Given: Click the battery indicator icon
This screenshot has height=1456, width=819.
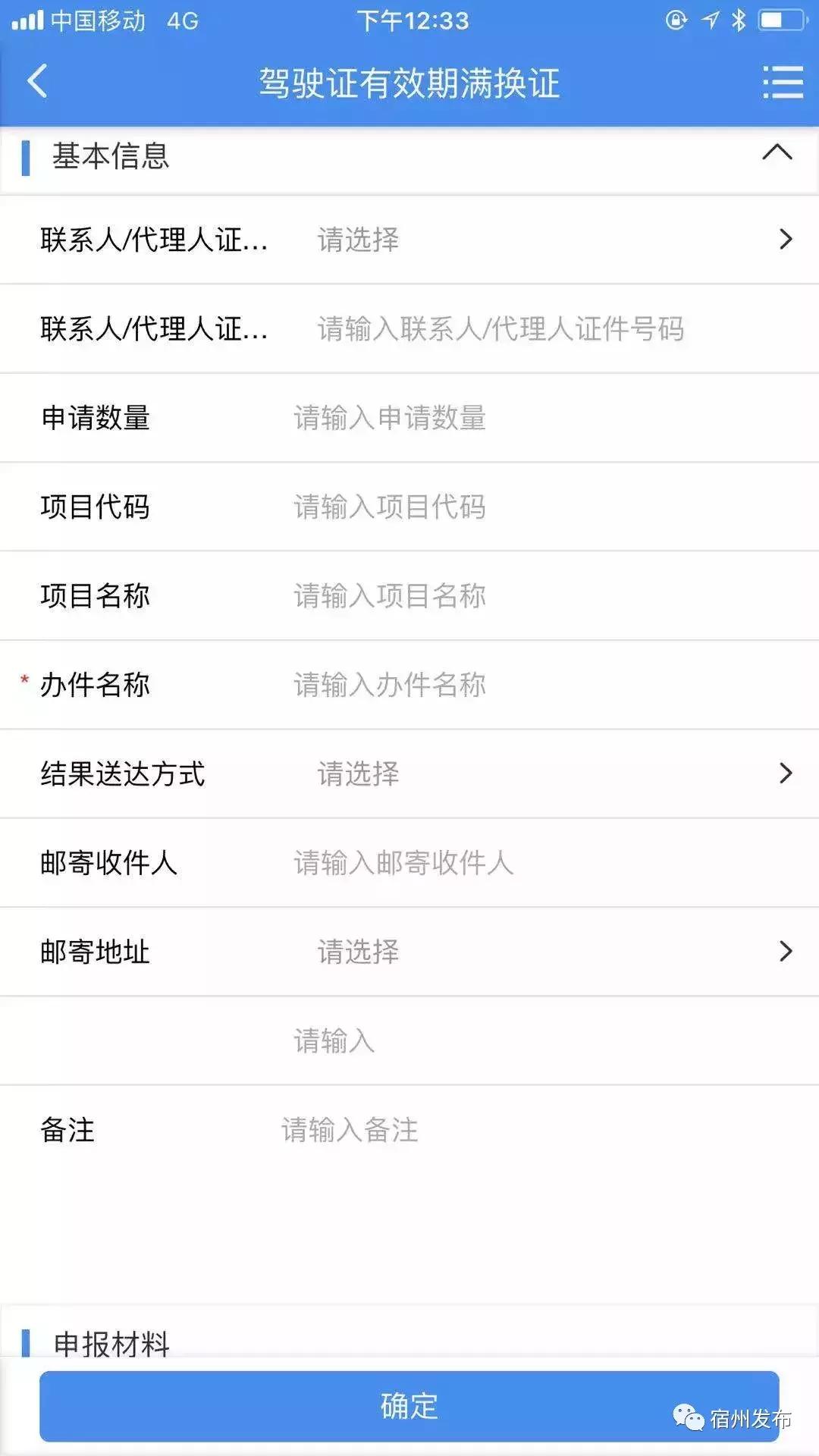Looking at the screenshot, I should coord(780,19).
